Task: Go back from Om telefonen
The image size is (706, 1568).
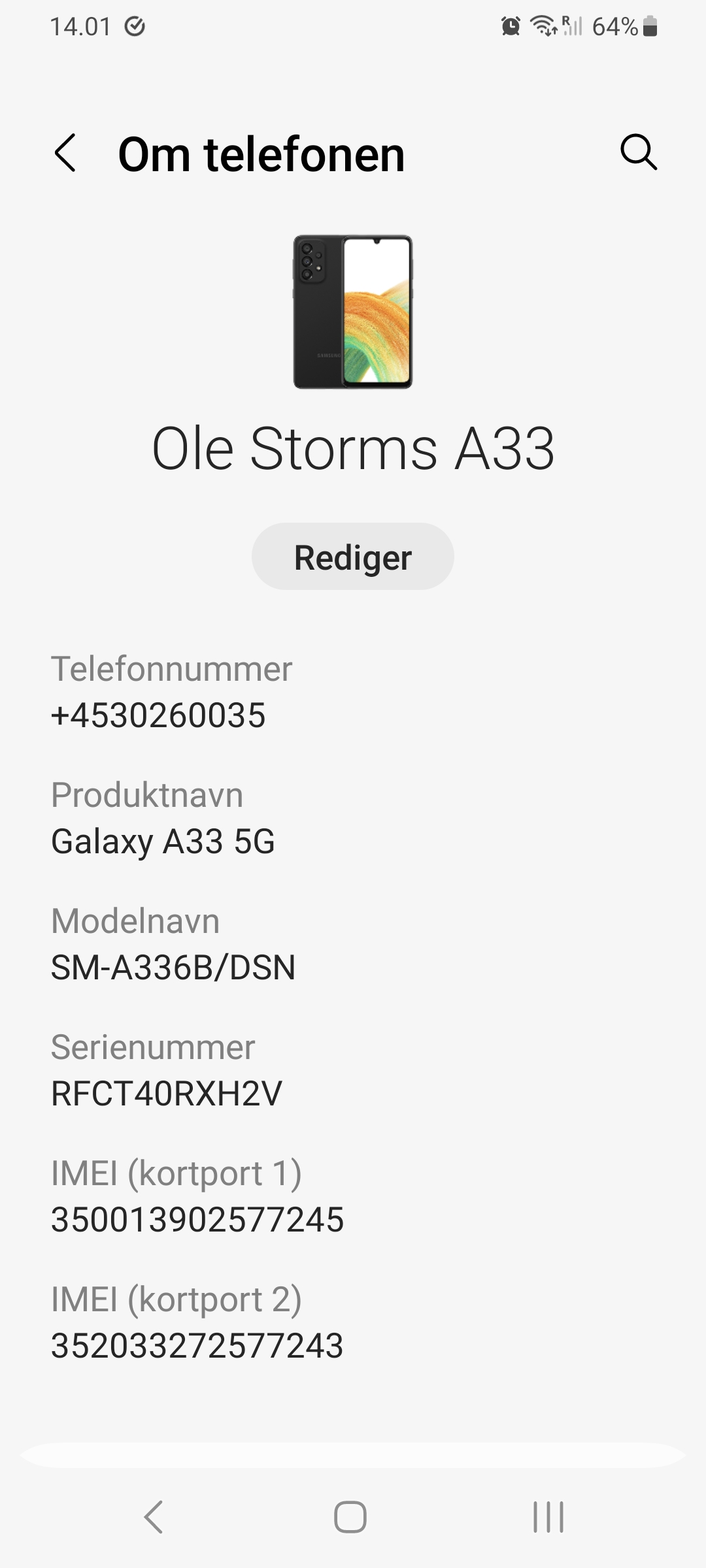Action: pos(65,154)
